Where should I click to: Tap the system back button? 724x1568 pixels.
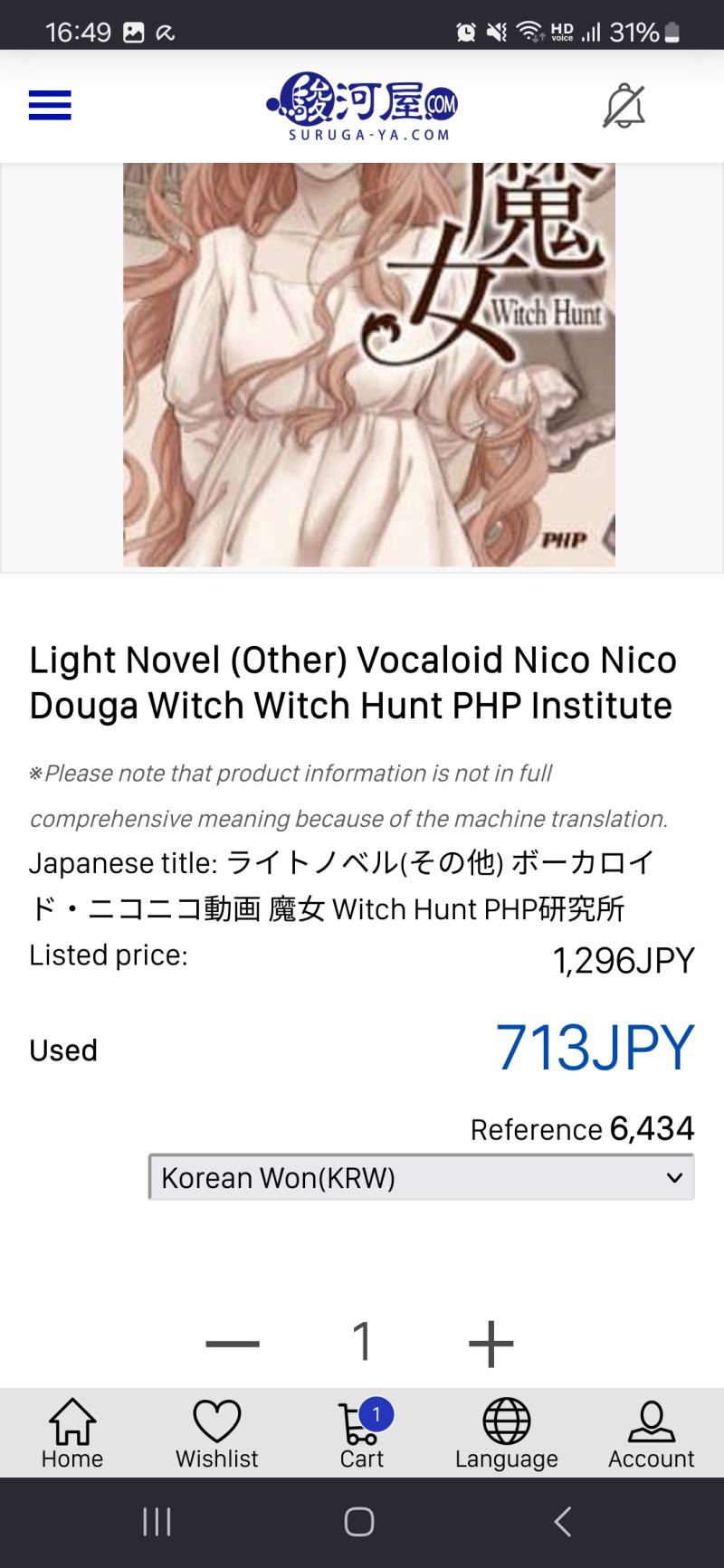563,1522
